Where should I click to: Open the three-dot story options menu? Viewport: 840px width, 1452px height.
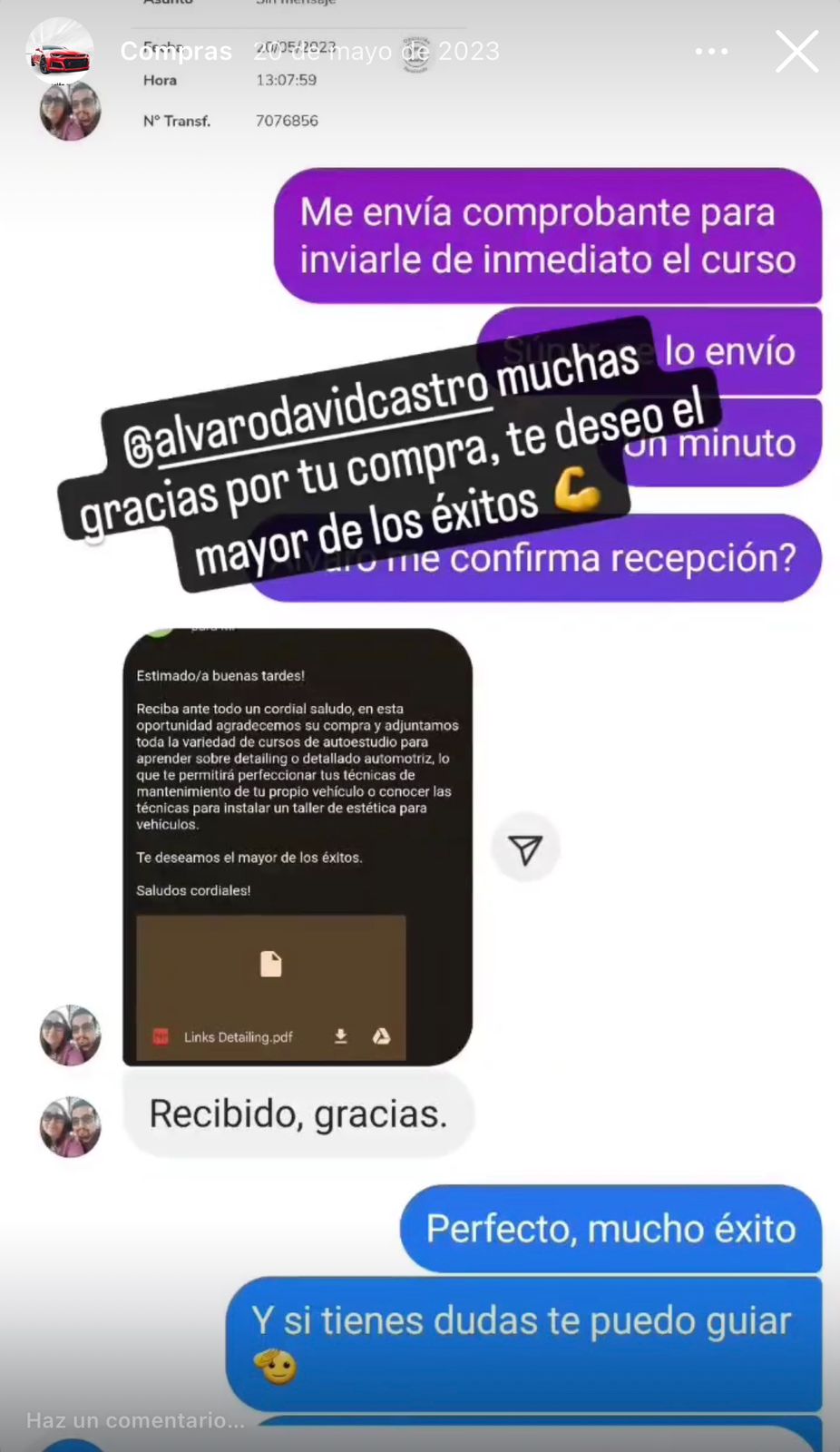click(x=711, y=52)
